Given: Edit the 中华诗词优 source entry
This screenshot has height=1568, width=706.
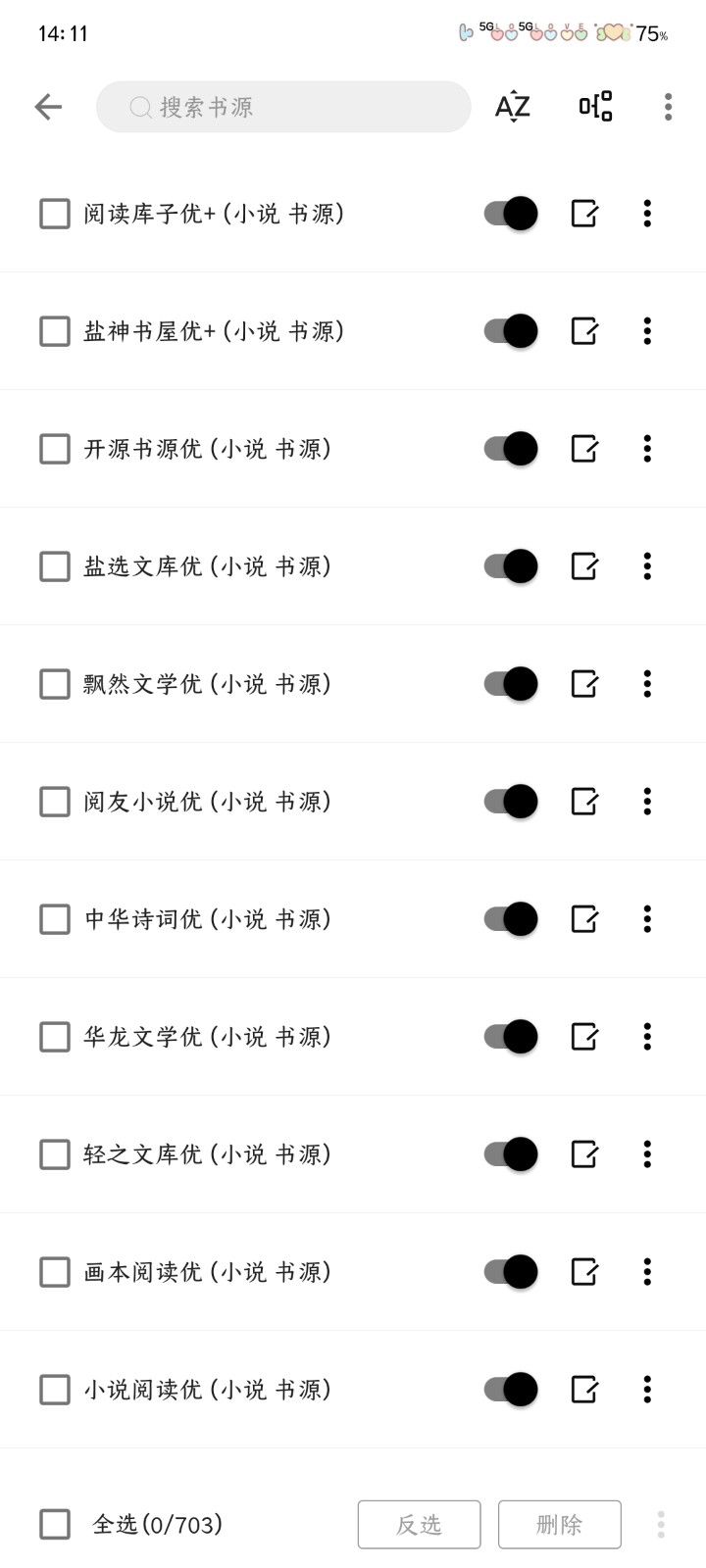Looking at the screenshot, I should coord(584,919).
